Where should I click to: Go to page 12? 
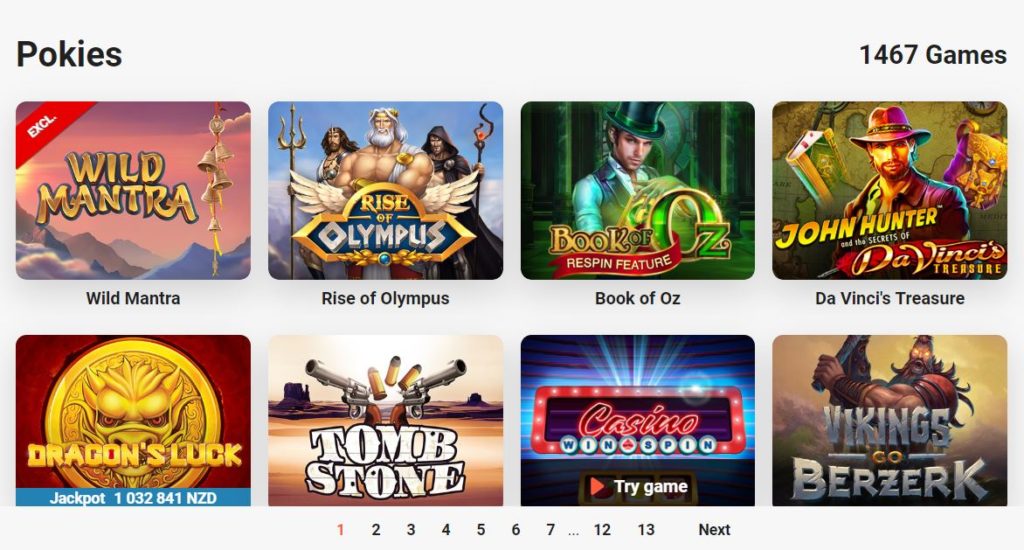(x=602, y=530)
